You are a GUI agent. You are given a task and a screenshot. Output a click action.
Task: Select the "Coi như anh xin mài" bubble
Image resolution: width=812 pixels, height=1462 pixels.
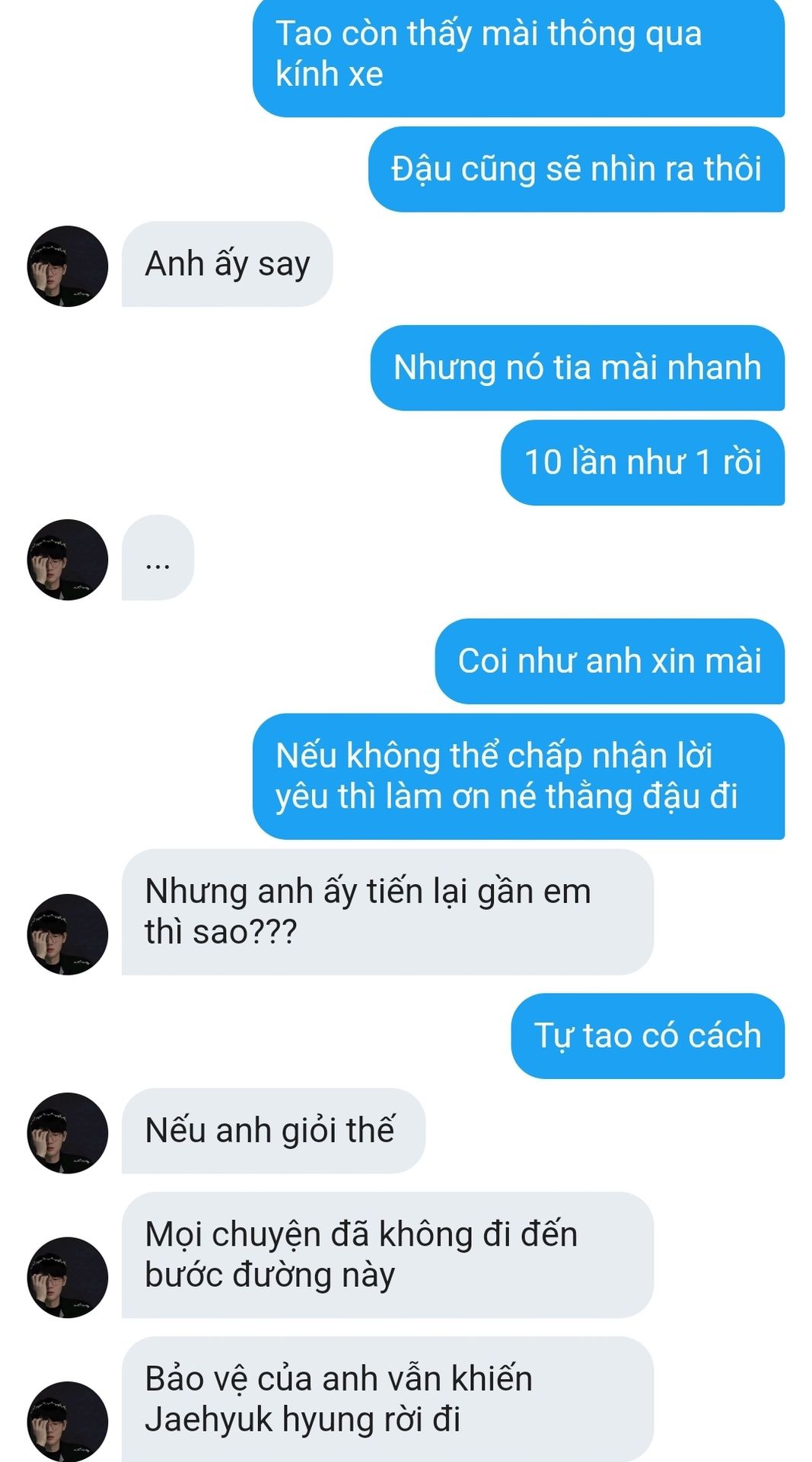[610, 661]
